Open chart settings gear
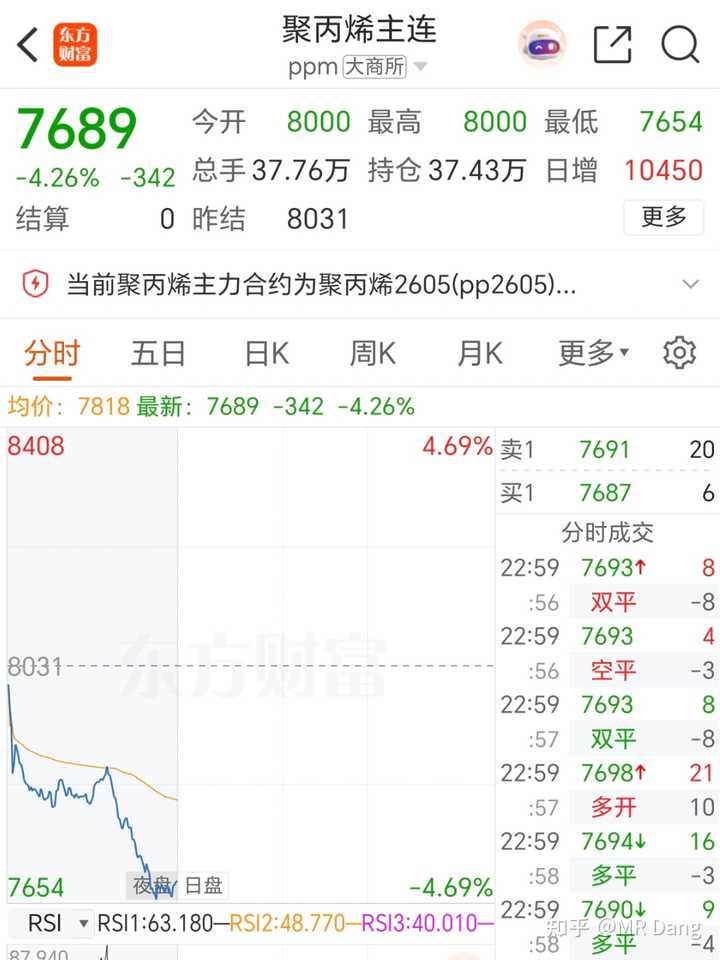720x960 pixels. pos(679,353)
